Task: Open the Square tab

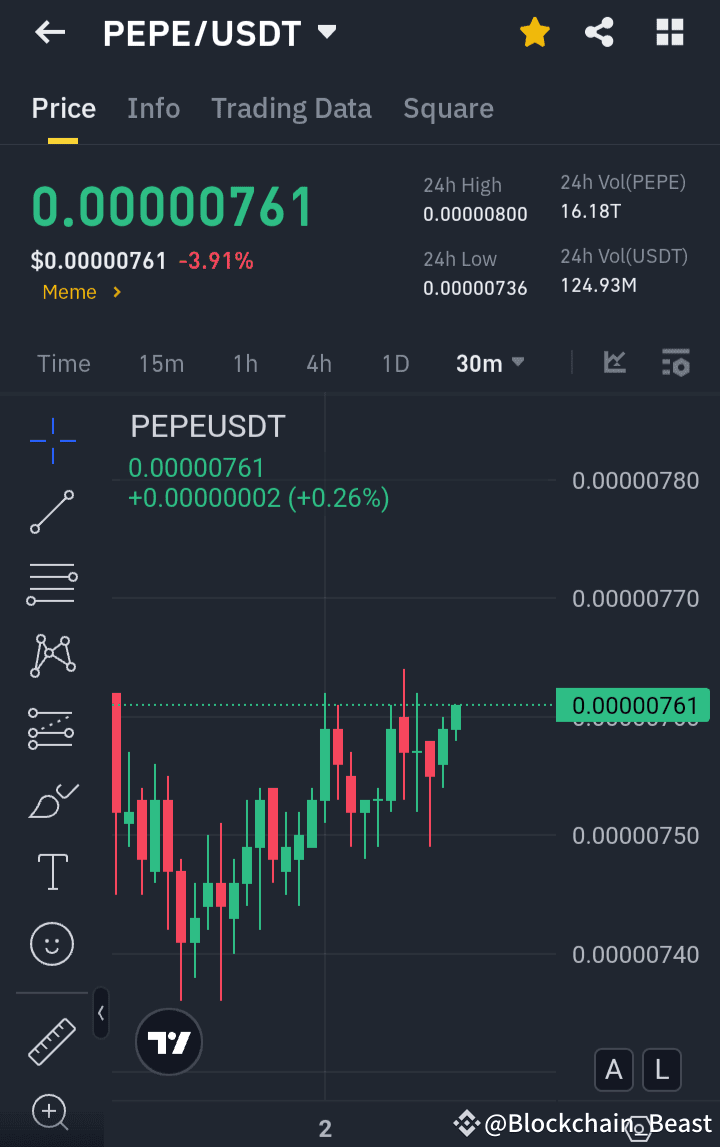Action: coord(448,108)
